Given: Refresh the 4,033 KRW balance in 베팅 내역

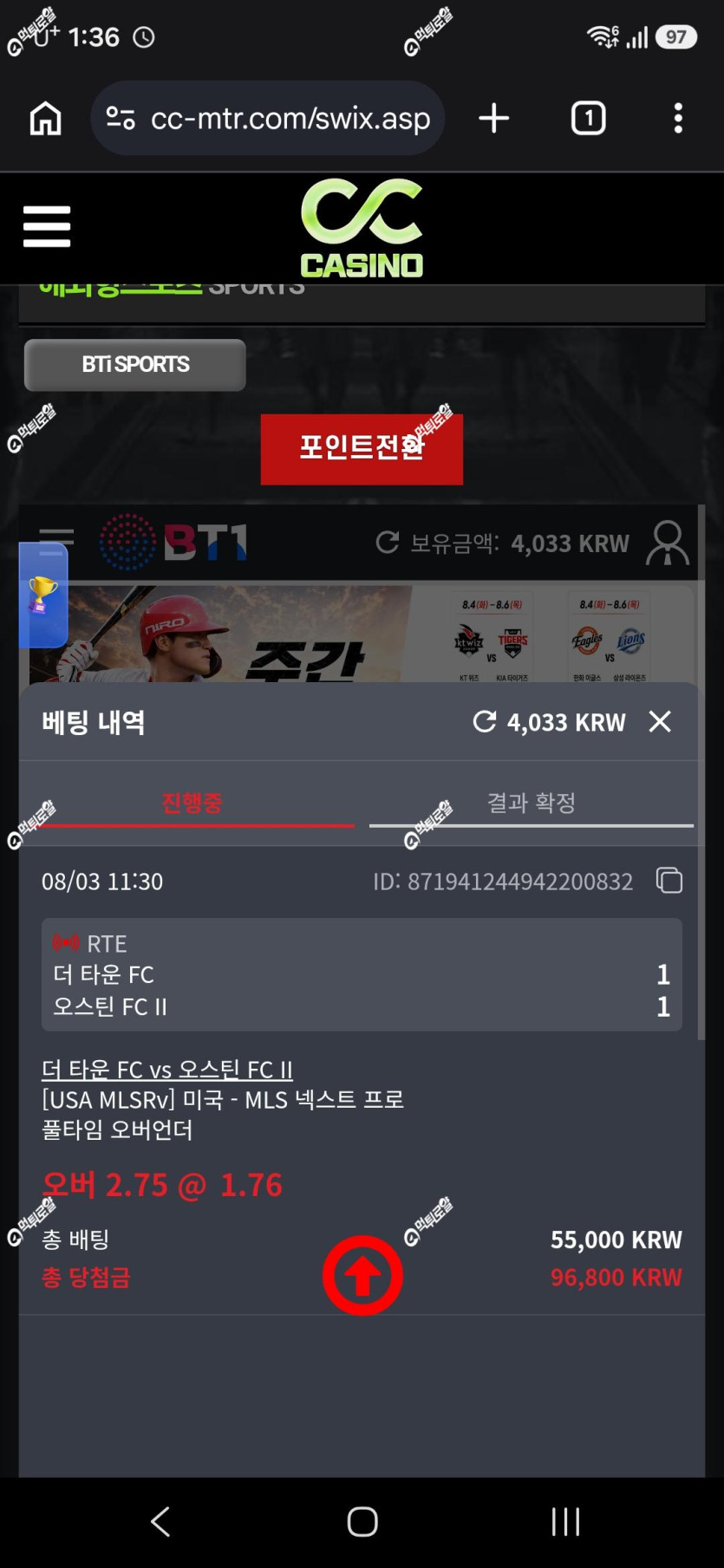Looking at the screenshot, I should [485, 721].
